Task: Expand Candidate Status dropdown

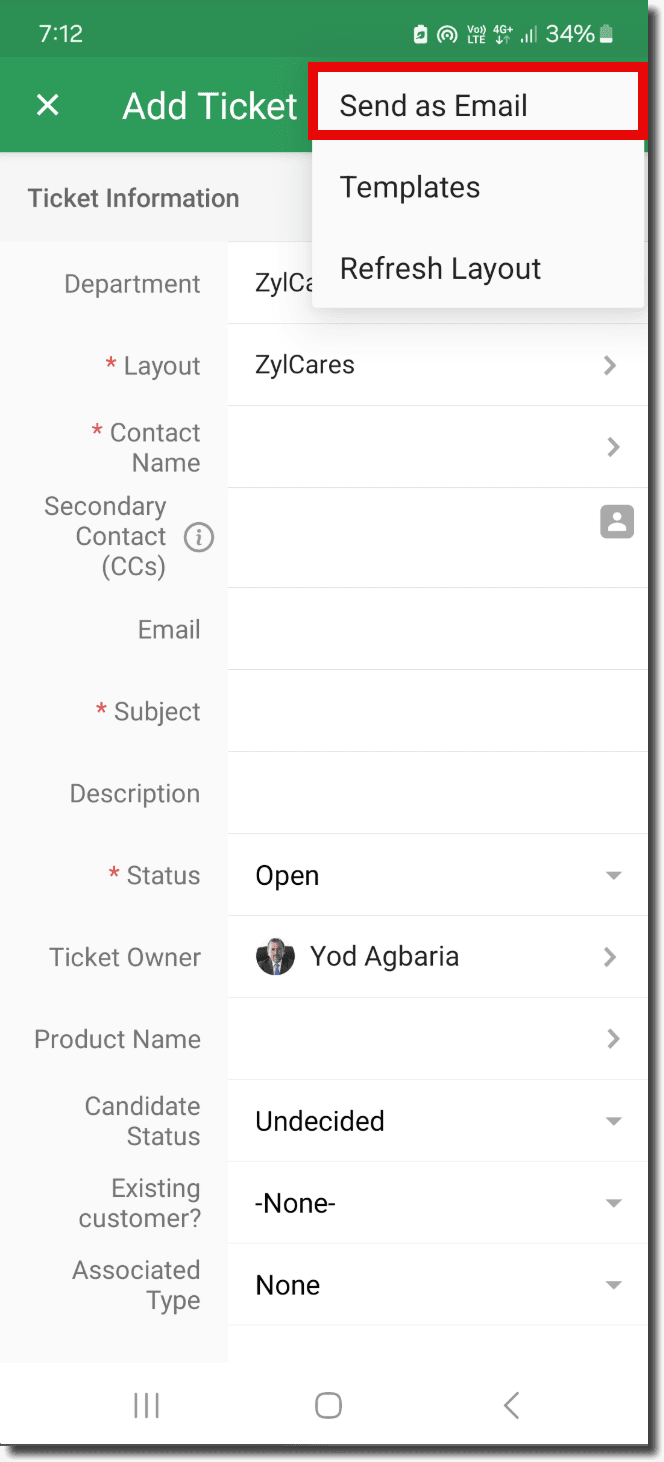Action: 438,1121
